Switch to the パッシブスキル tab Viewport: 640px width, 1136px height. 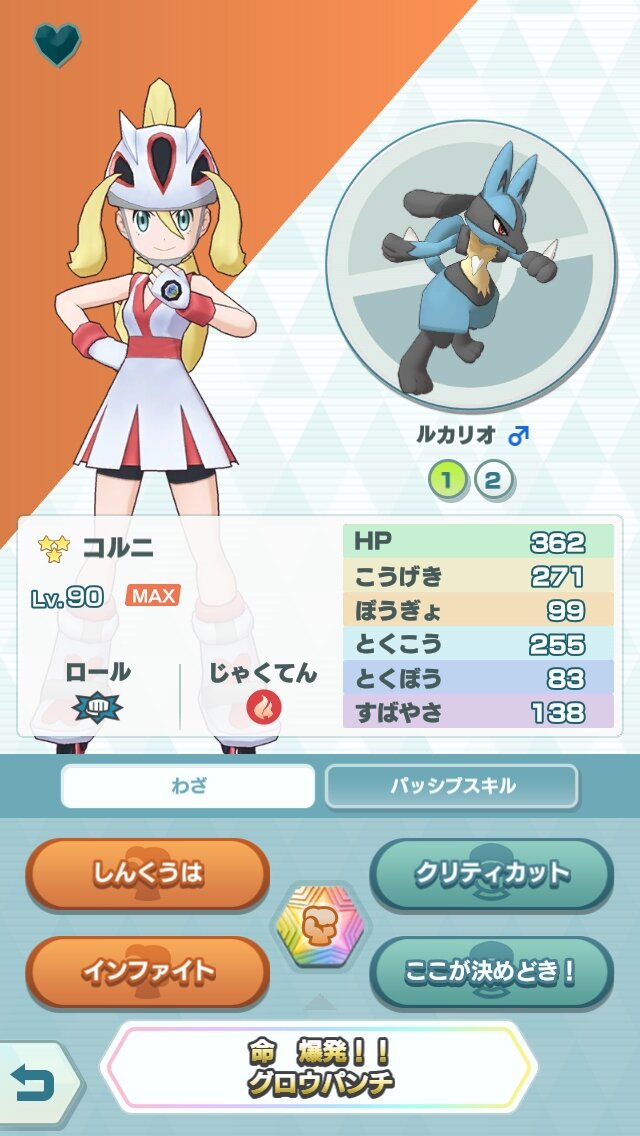tap(452, 786)
